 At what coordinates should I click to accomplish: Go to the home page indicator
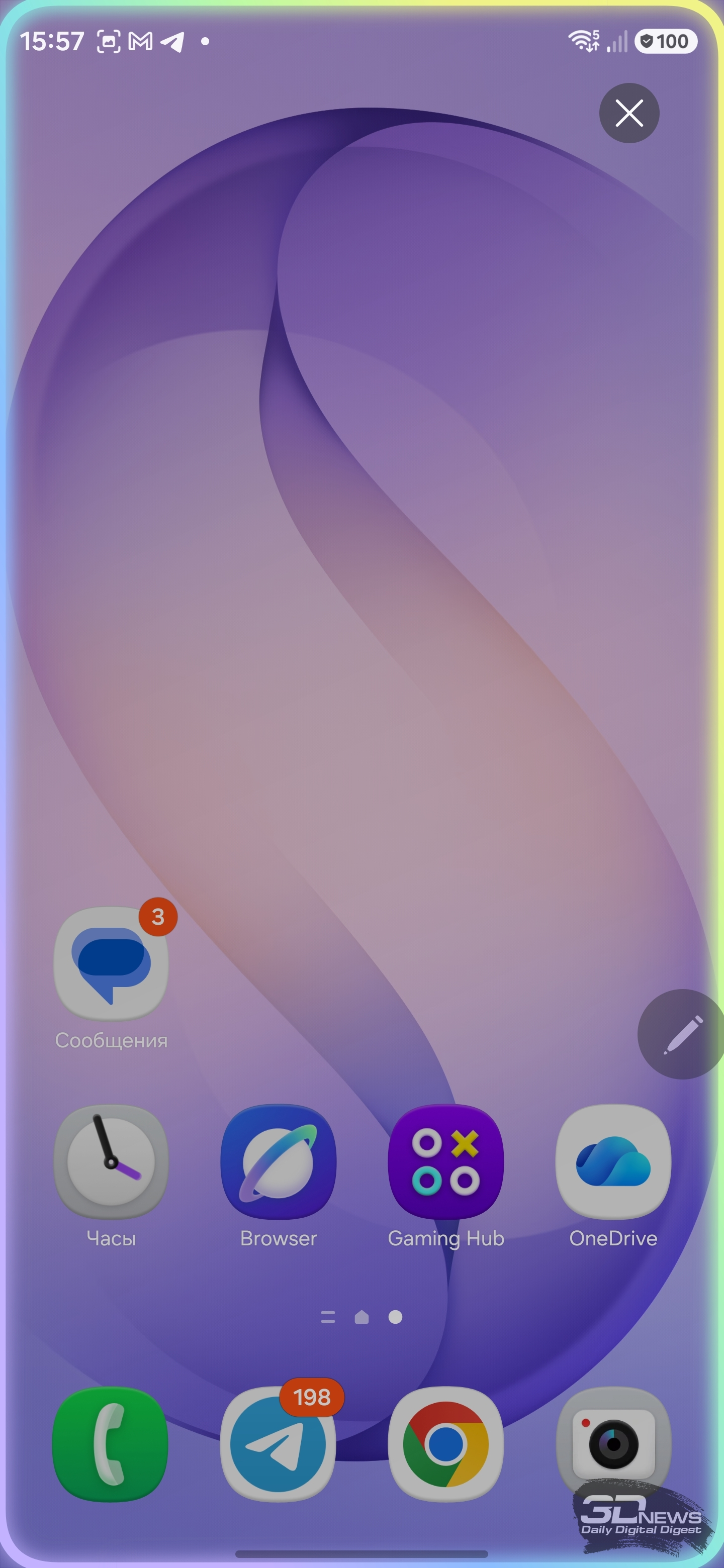point(361,1318)
